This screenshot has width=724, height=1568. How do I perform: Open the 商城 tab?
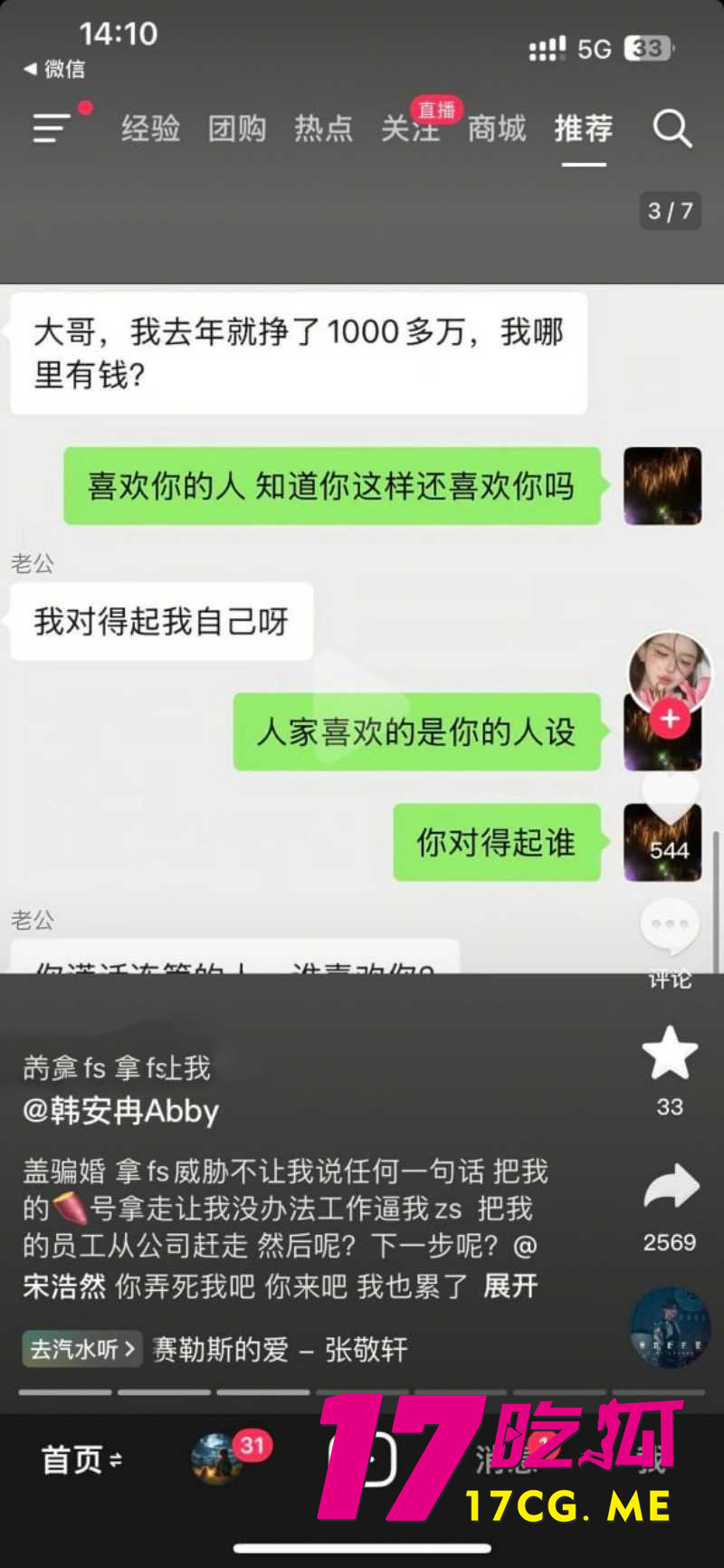497,129
